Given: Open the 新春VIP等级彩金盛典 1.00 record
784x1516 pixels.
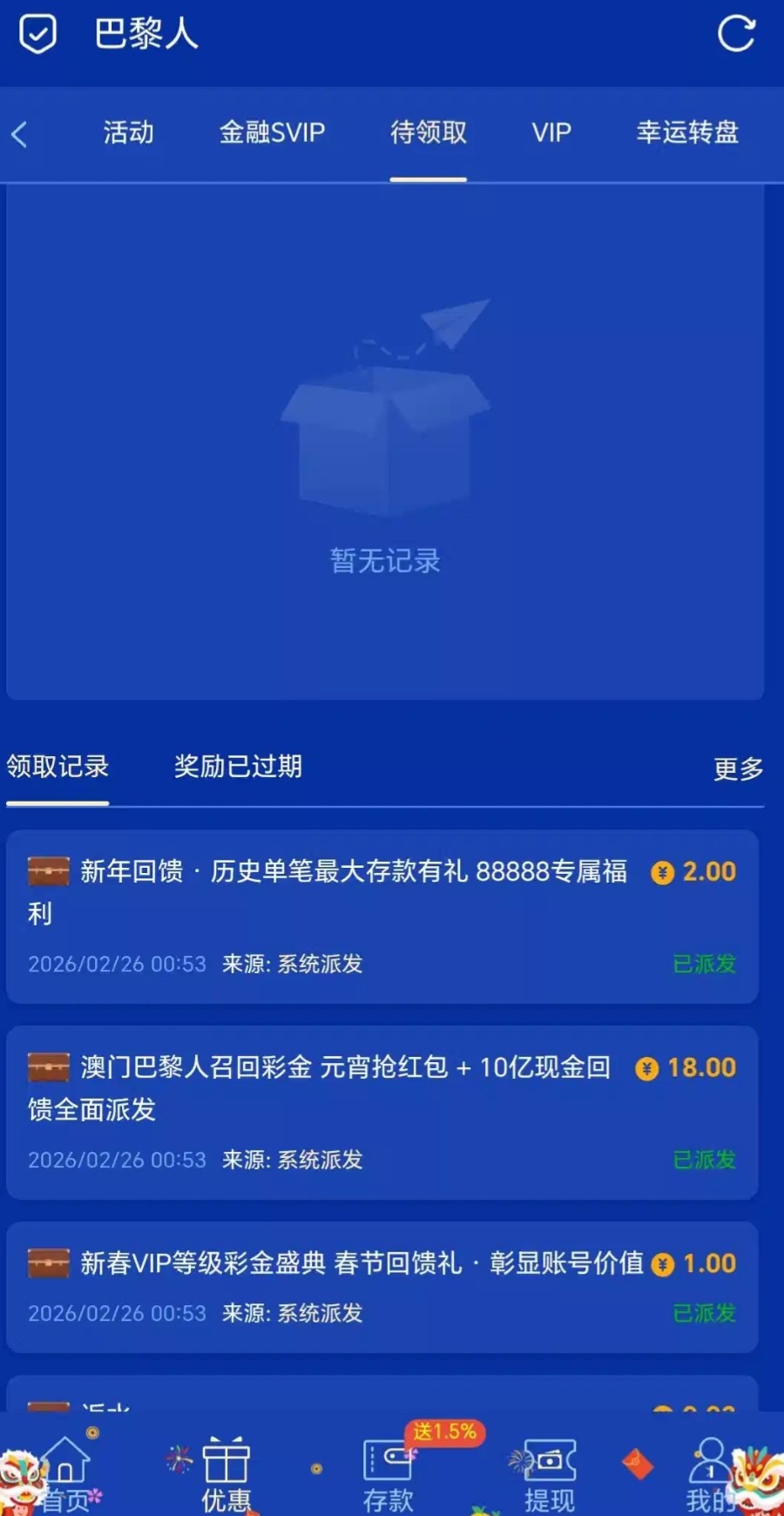Looking at the screenshot, I should [382, 1287].
